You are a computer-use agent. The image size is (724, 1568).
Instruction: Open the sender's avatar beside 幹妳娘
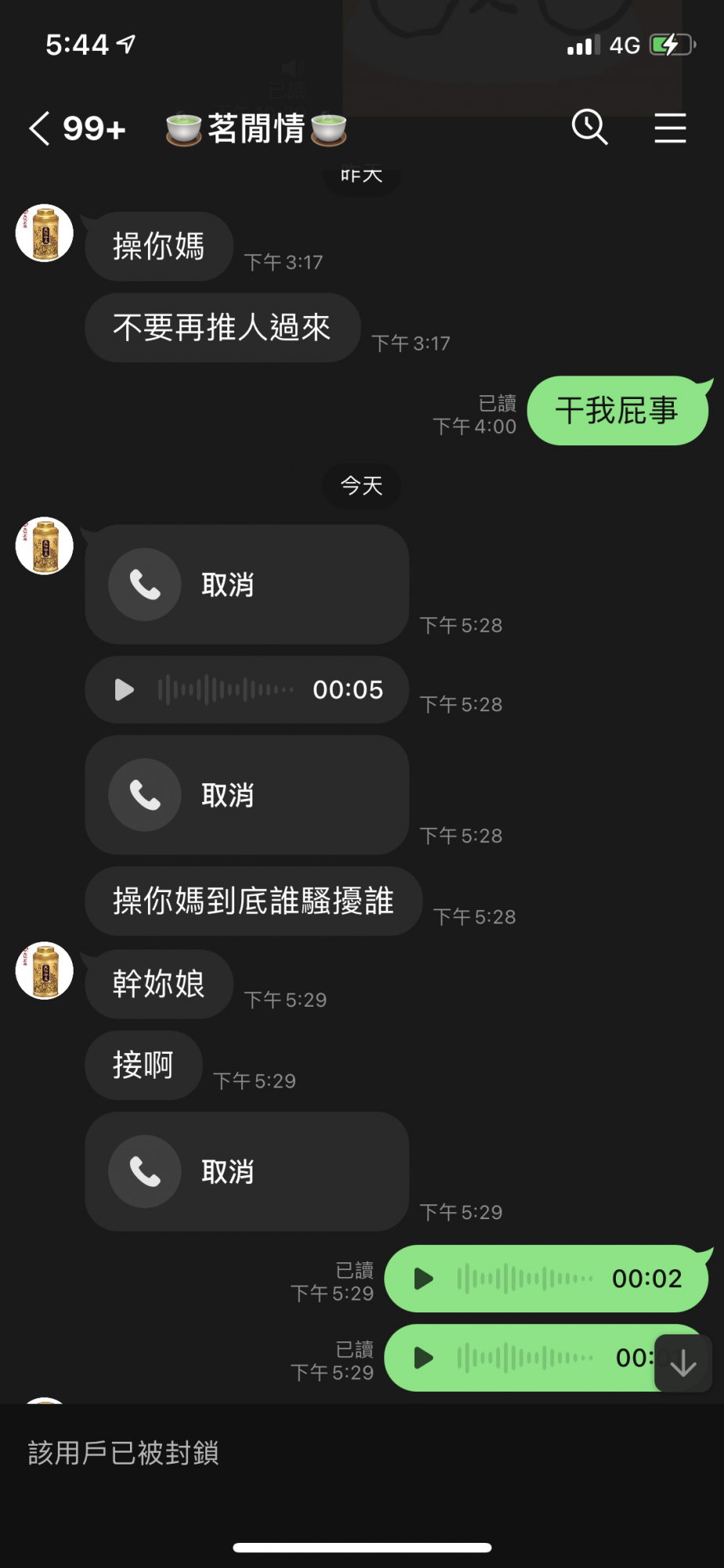coord(45,971)
